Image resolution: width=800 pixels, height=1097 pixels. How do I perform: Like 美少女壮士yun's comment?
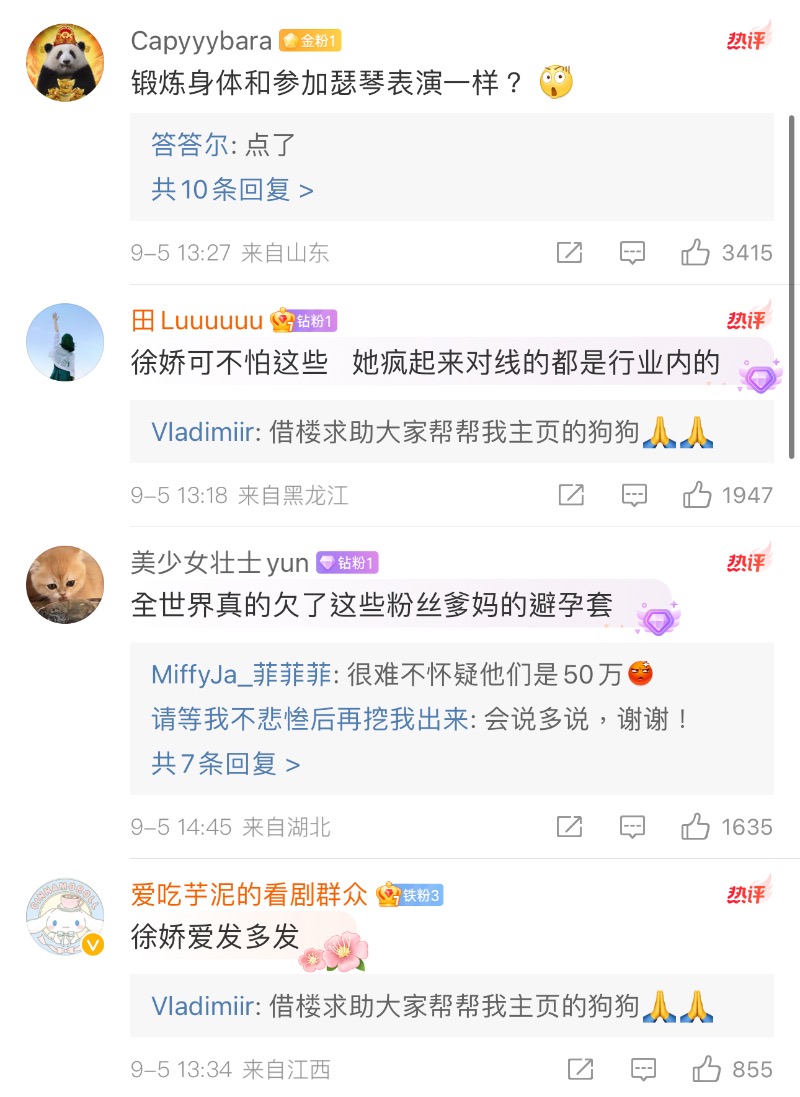pyautogui.click(x=696, y=827)
